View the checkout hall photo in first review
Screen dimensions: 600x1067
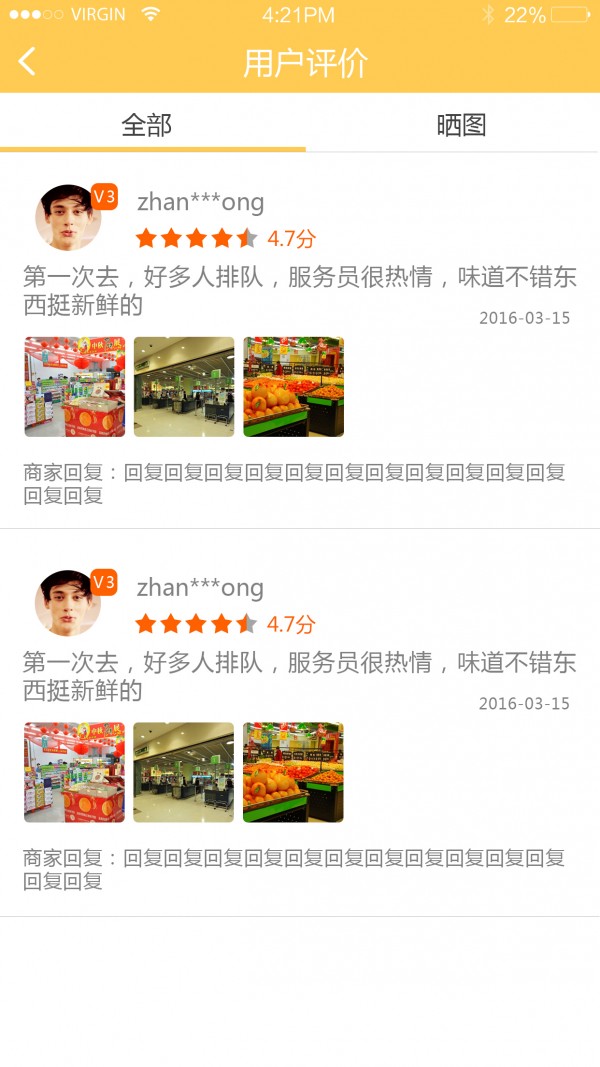[x=184, y=387]
